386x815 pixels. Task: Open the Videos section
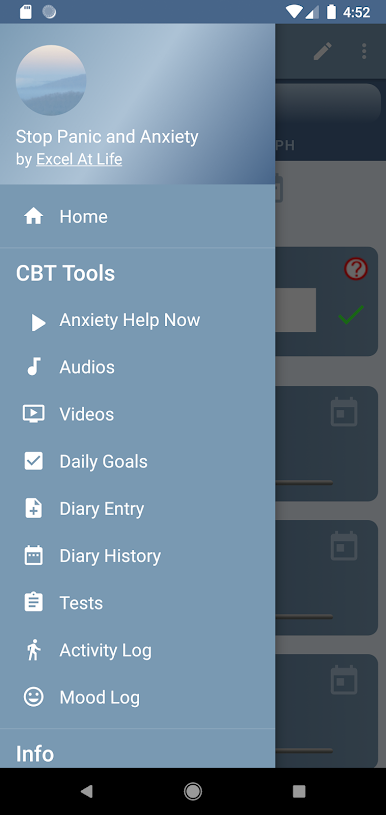138,414
